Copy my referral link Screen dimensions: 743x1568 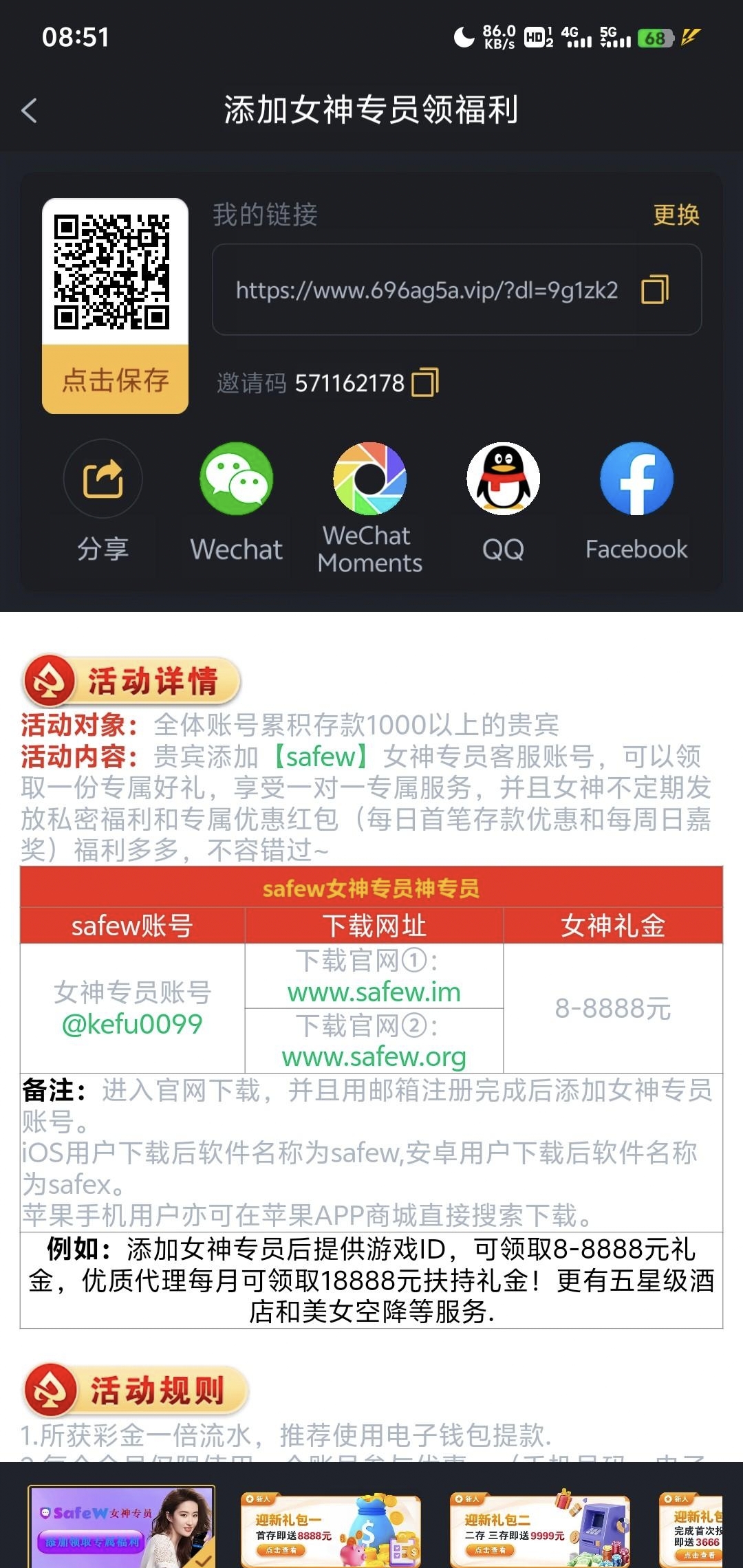point(654,290)
